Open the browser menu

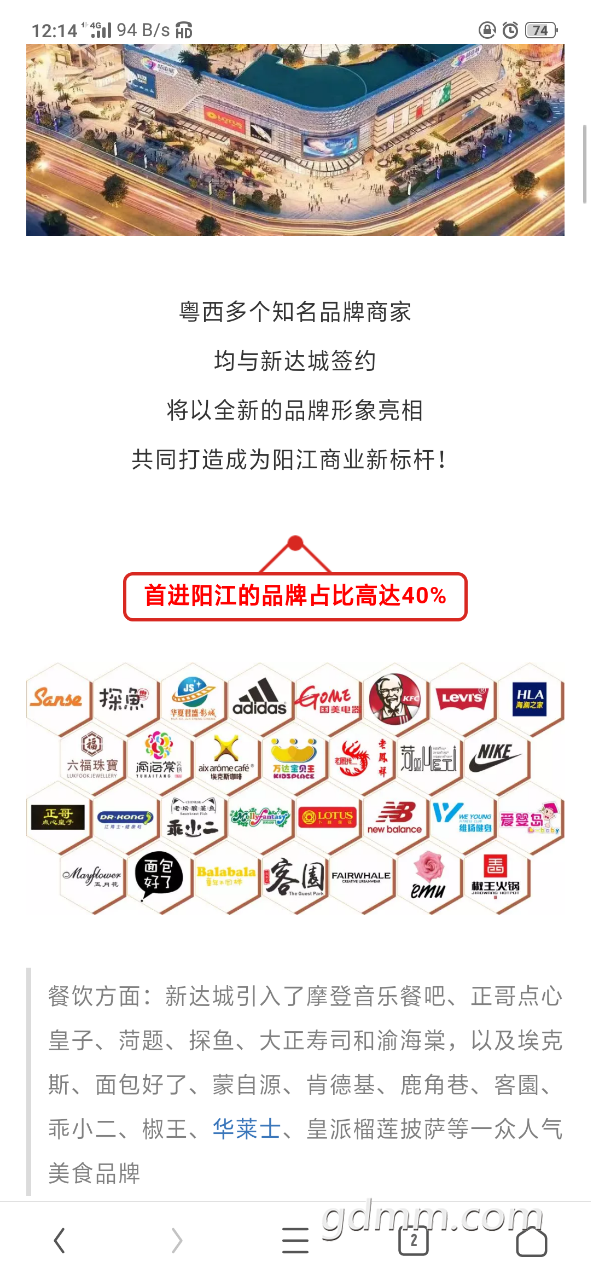coord(295,1241)
